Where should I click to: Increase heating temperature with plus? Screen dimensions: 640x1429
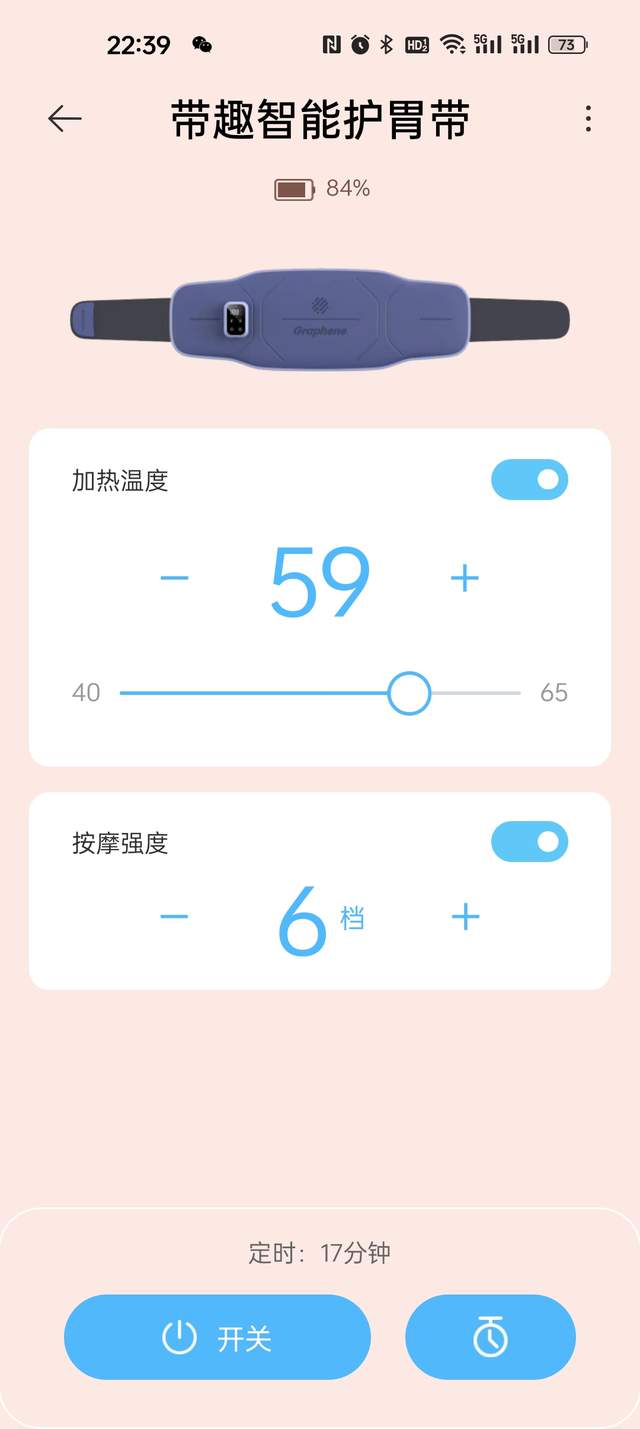tap(465, 578)
